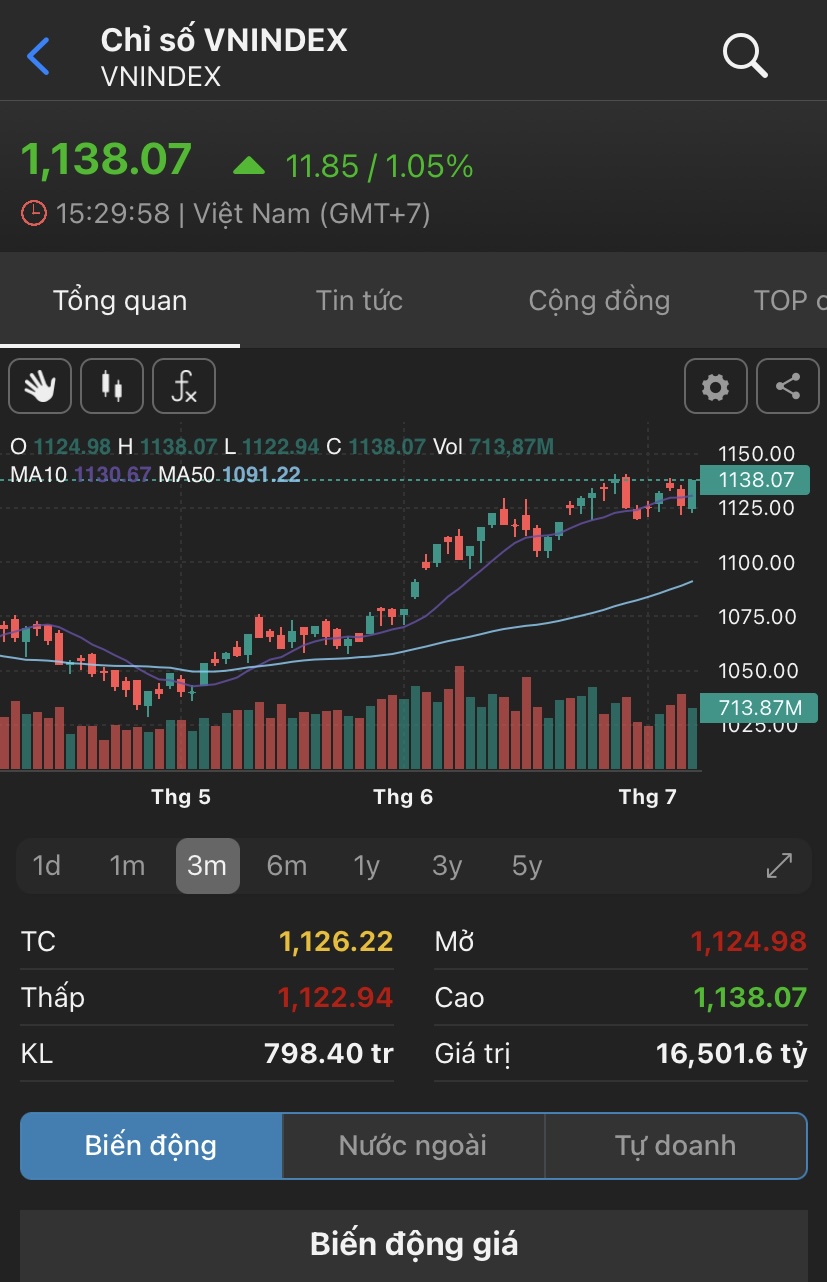This screenshot has height=1282, width=827.
Task: Open chart settings gear
Action: [715, 386]
